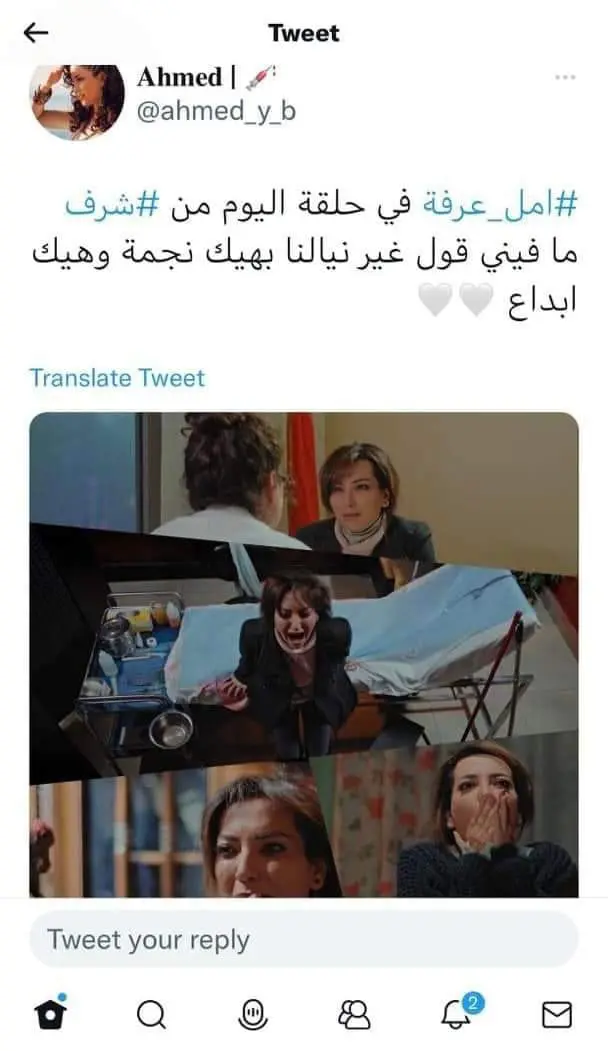
Task: Open the notifications bell
Action: click(457, 1015)
